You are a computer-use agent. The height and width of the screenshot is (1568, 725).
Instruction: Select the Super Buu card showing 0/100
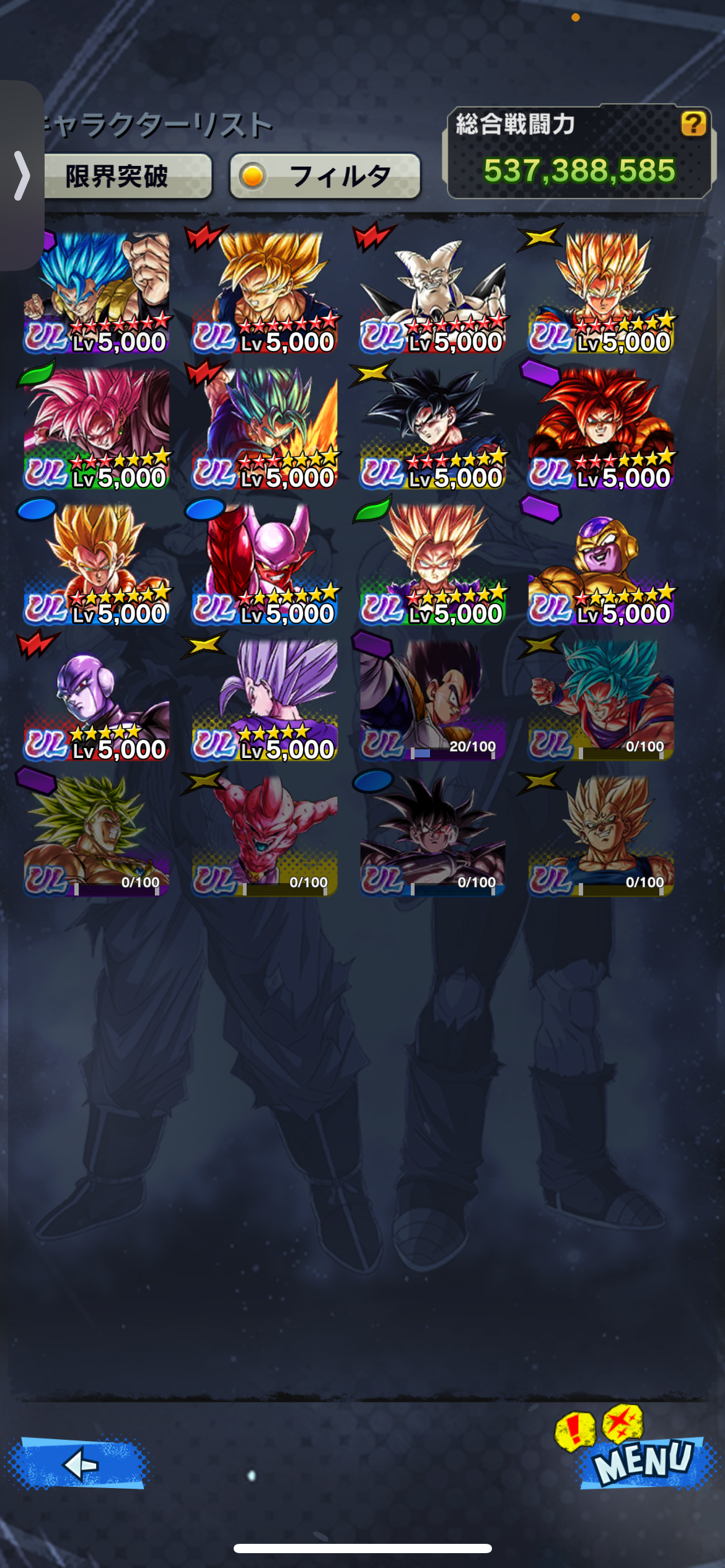click(x=265, y=835)
